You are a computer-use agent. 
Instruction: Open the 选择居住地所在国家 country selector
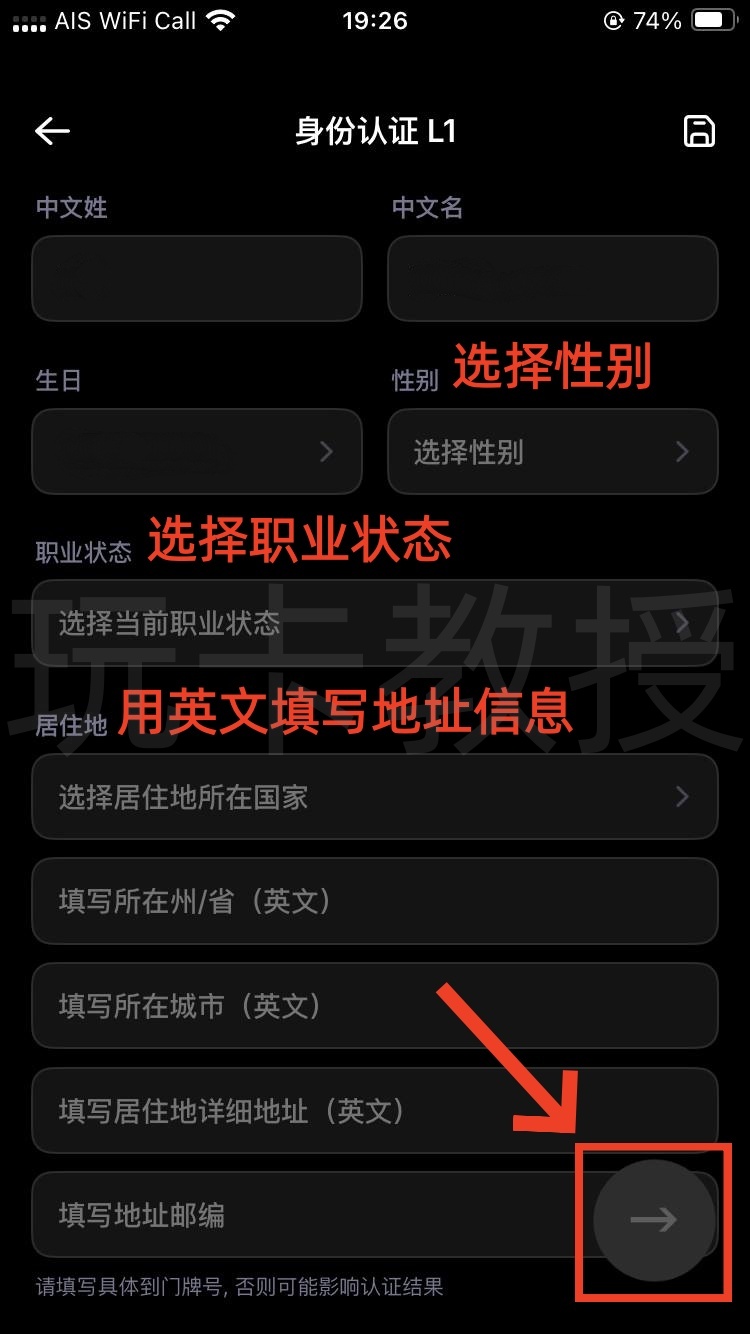click(375, 796)
